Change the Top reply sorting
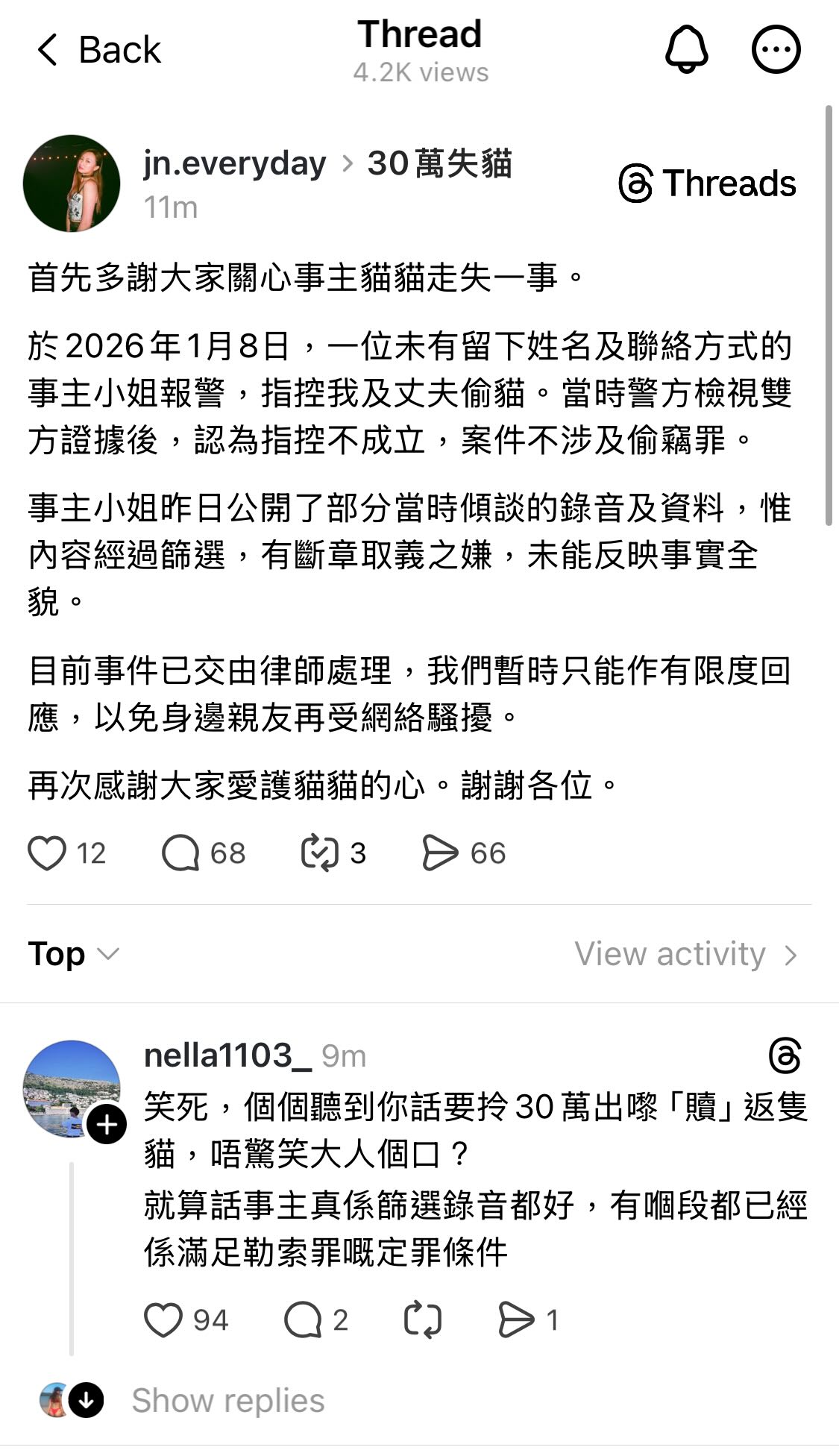 pos(73,954)
